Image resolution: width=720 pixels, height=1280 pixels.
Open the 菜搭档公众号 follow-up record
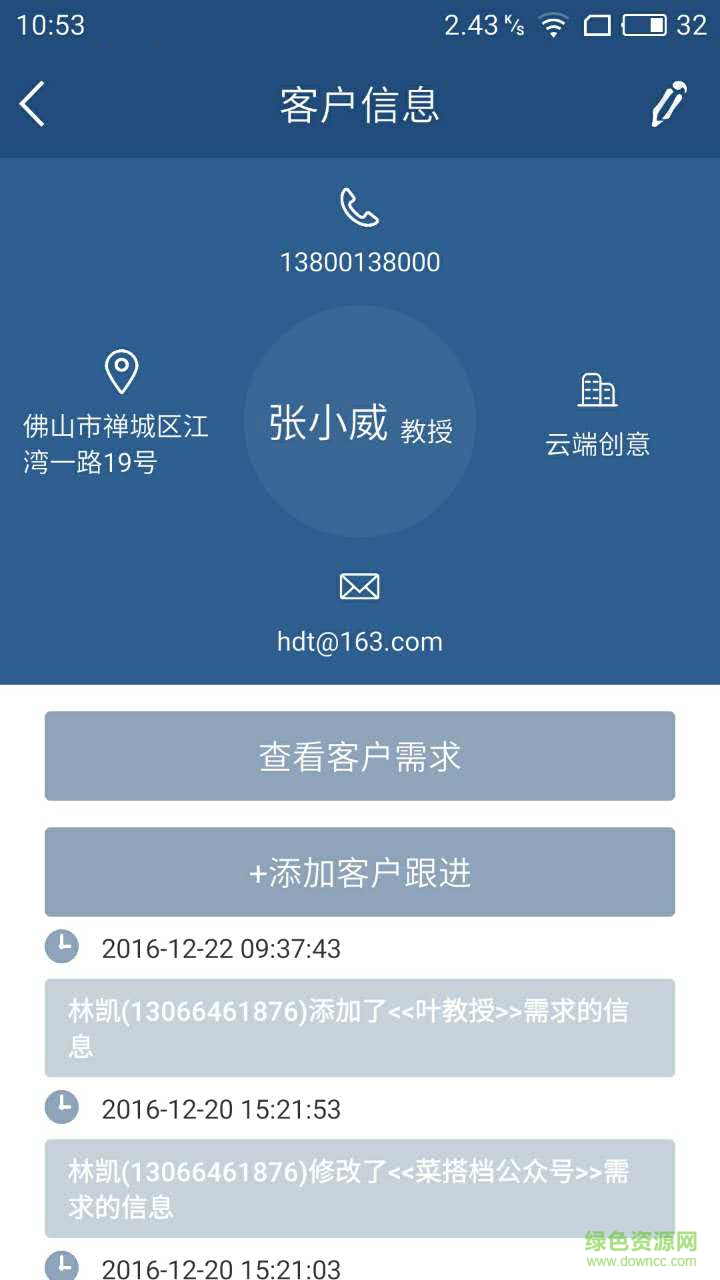pyautogui.click(x=360, y=1189)
